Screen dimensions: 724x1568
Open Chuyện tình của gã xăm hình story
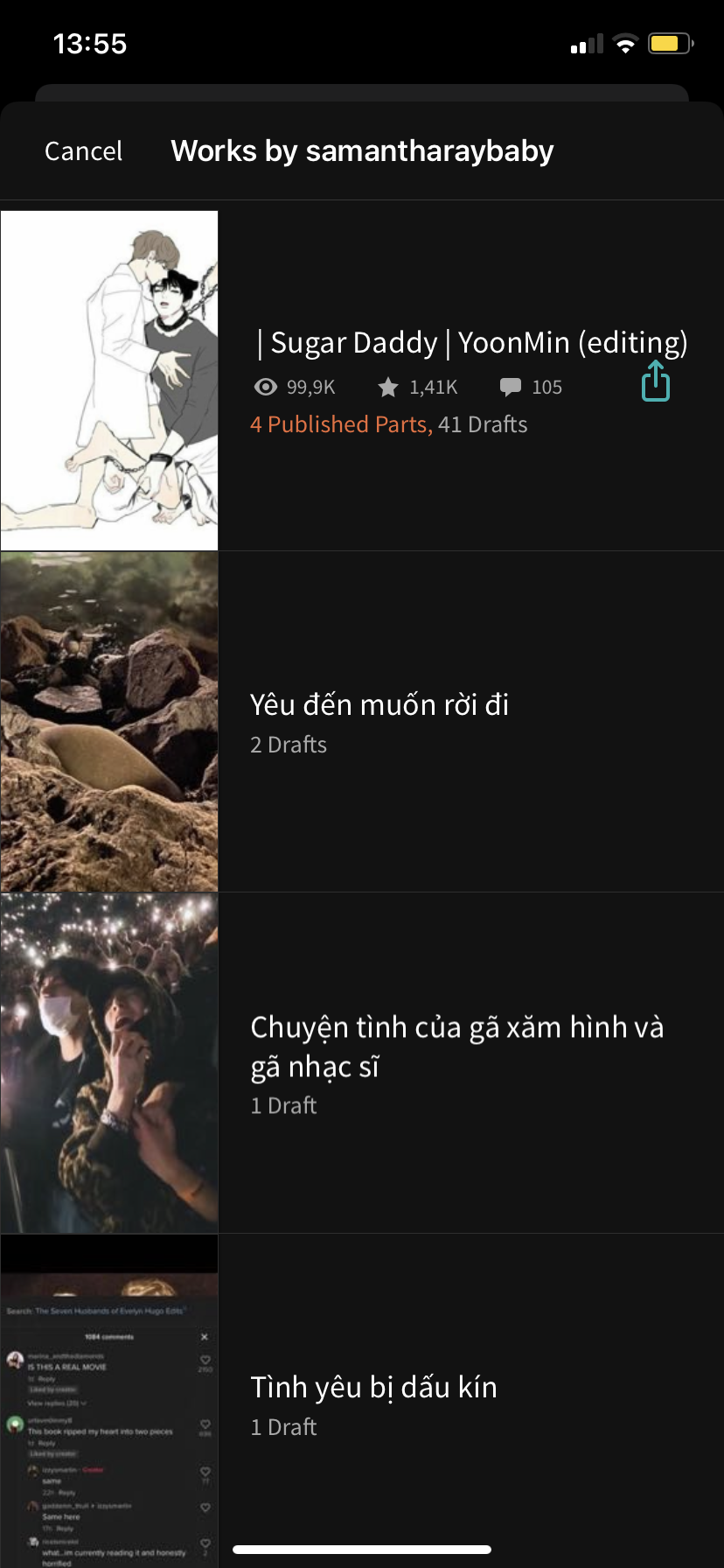(x=456, y=1046)
